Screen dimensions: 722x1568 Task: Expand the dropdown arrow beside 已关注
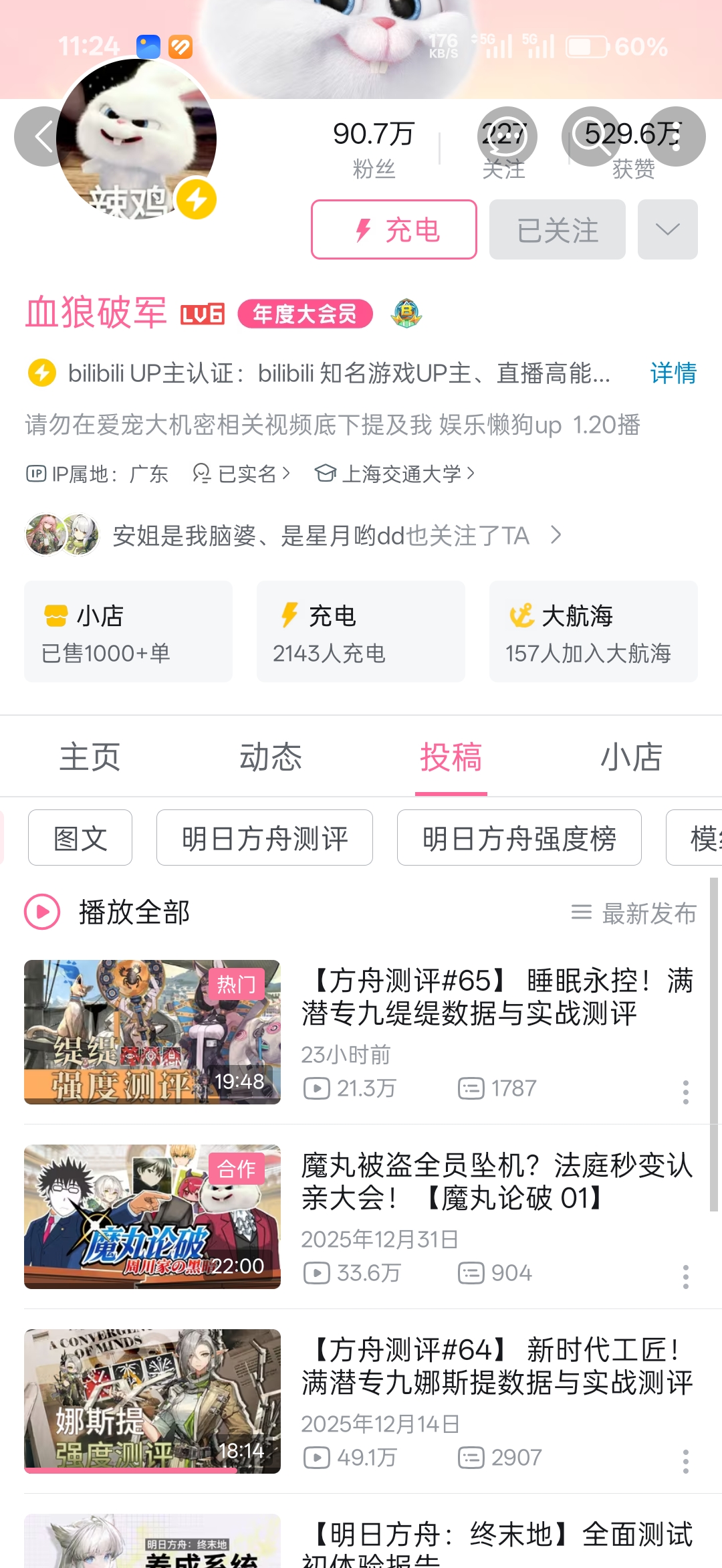pyautogui.click(x=667, y=229)
